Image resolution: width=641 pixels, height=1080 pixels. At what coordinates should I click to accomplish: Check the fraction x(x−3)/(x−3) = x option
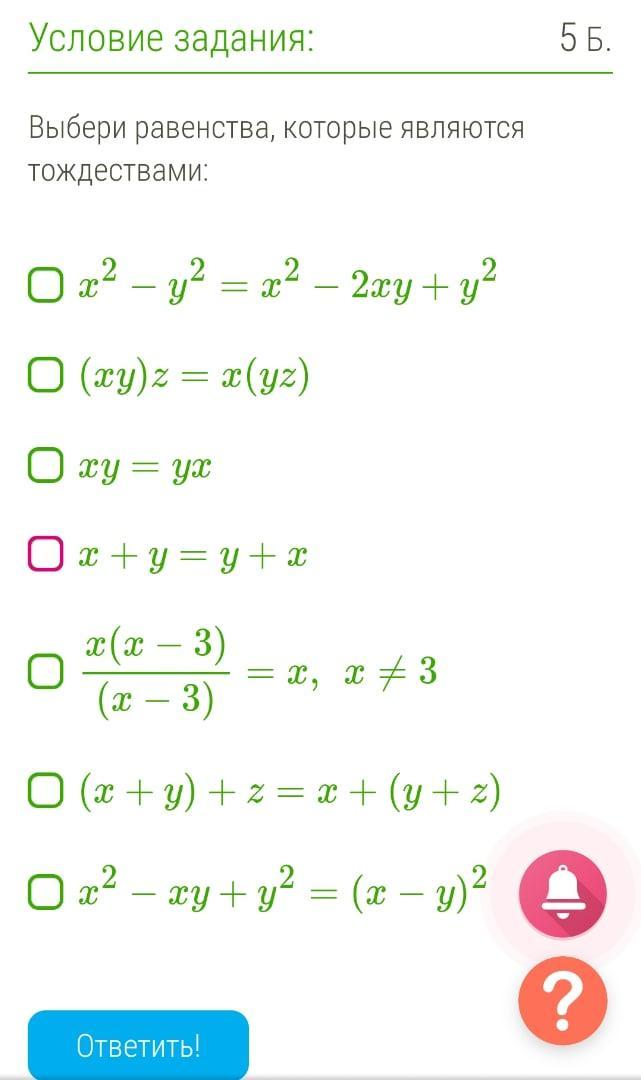click(45, 672)
